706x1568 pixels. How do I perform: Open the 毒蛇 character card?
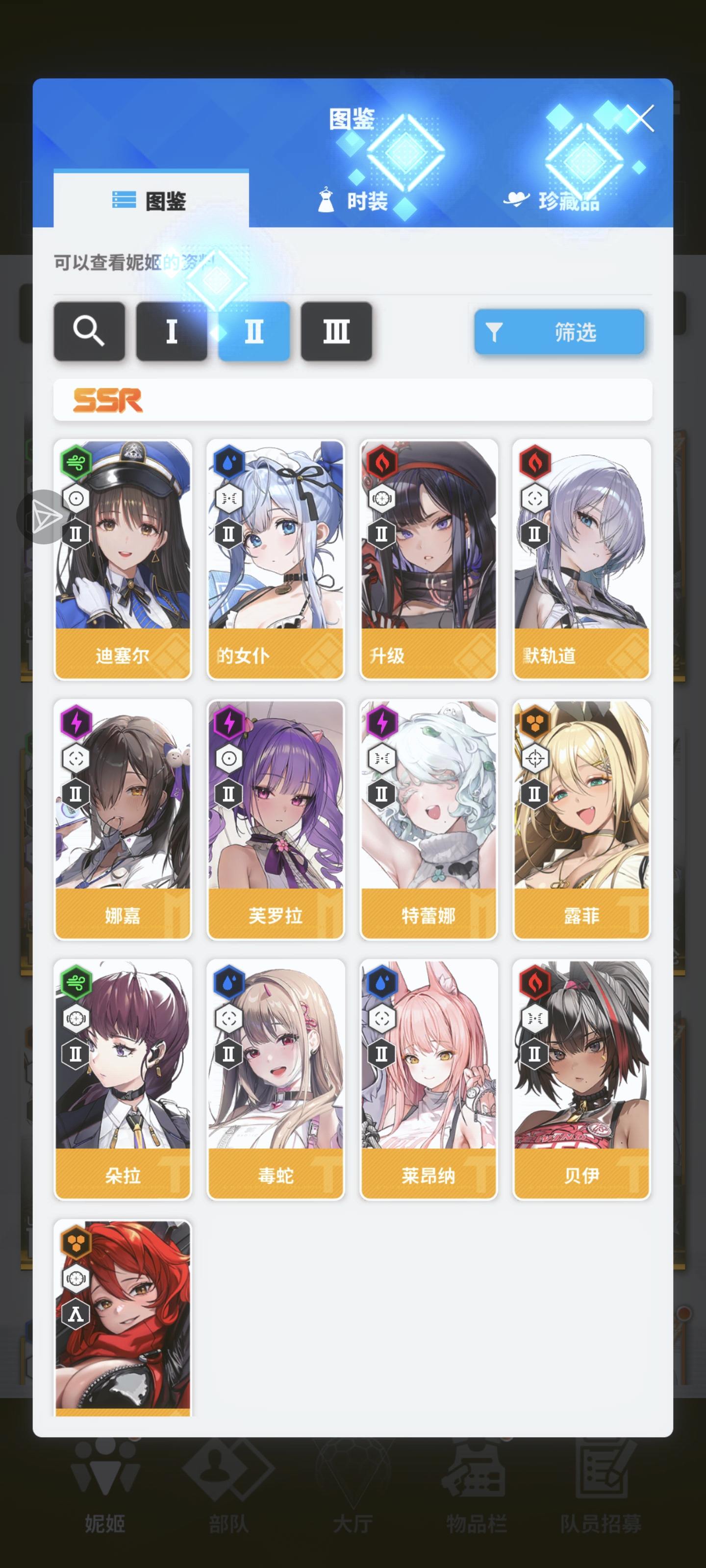pyautogui.click(x=276, y=1078)
